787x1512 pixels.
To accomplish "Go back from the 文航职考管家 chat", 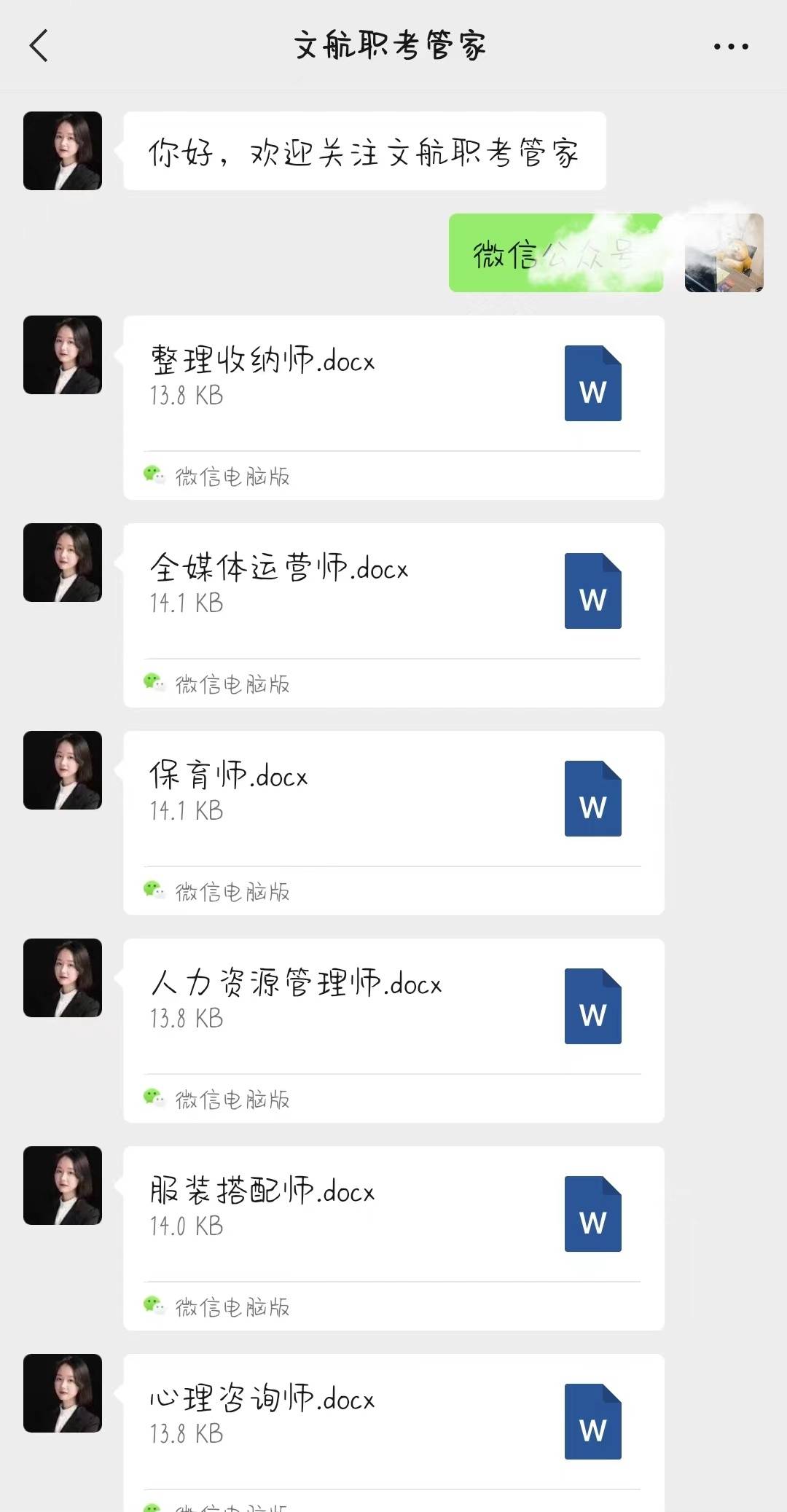I will [39, 46].
